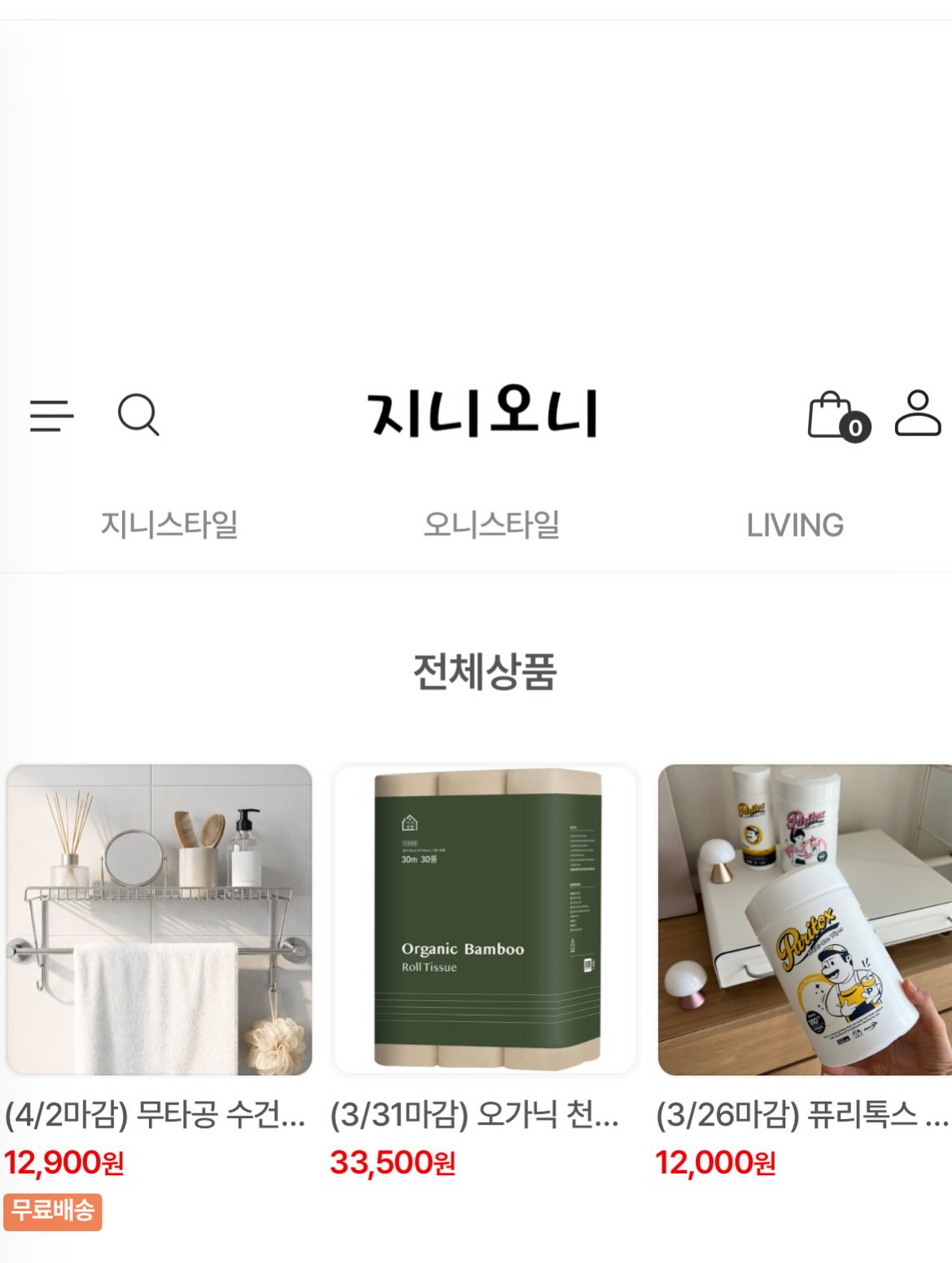View the Organic Bamboo roll tissue product

(485, 920)
